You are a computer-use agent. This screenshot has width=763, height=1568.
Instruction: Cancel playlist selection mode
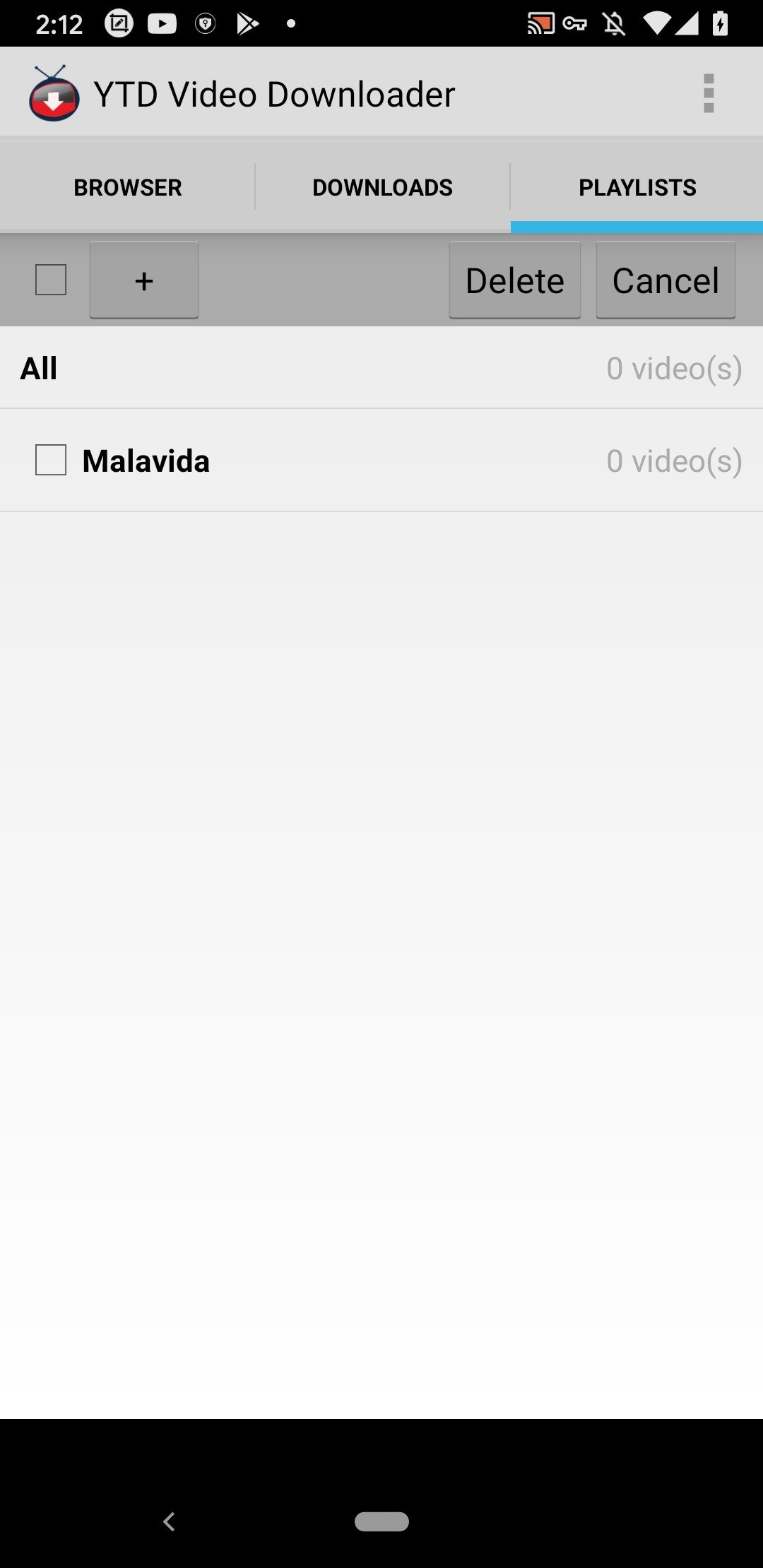click(x=666, y=280)
